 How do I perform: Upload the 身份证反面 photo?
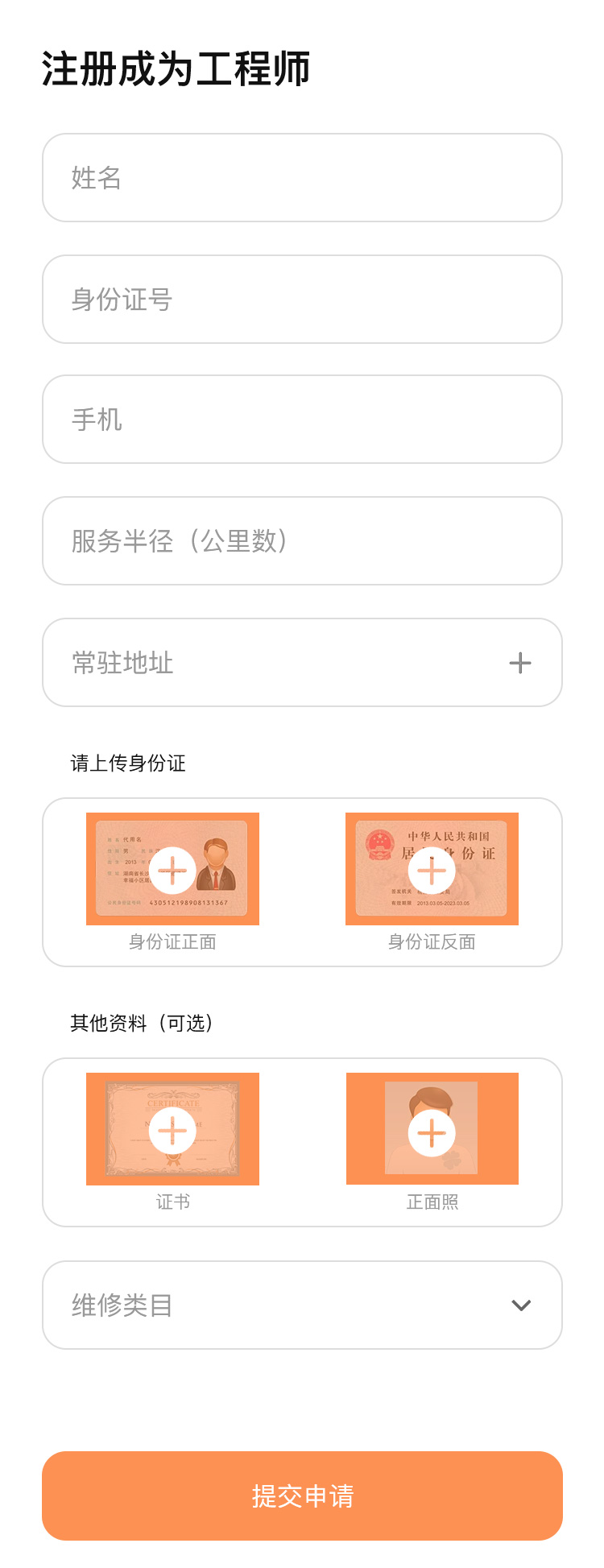(x=432, y=870)
